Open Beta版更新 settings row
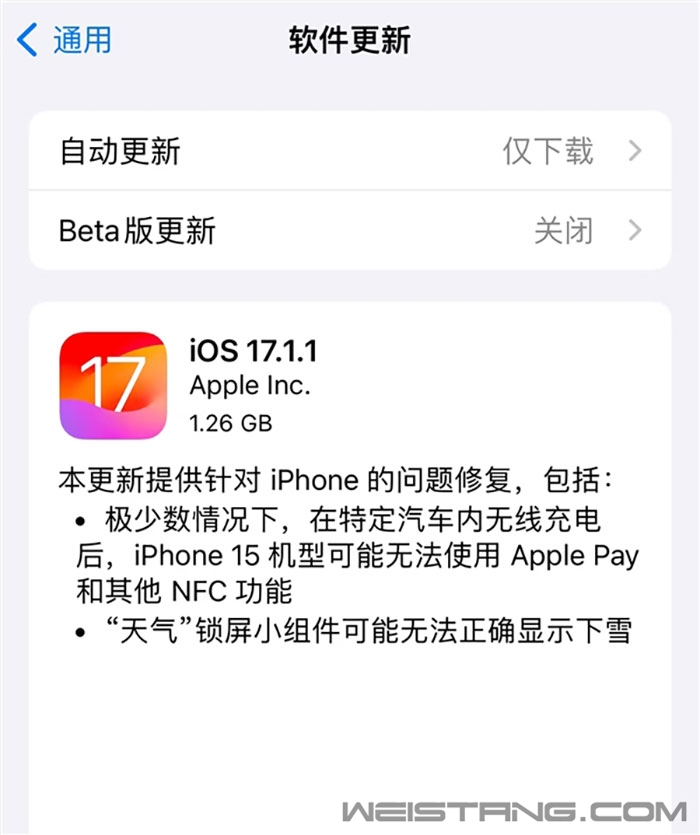The height and width of the screenshot is (835, 700). pos(349,231)
